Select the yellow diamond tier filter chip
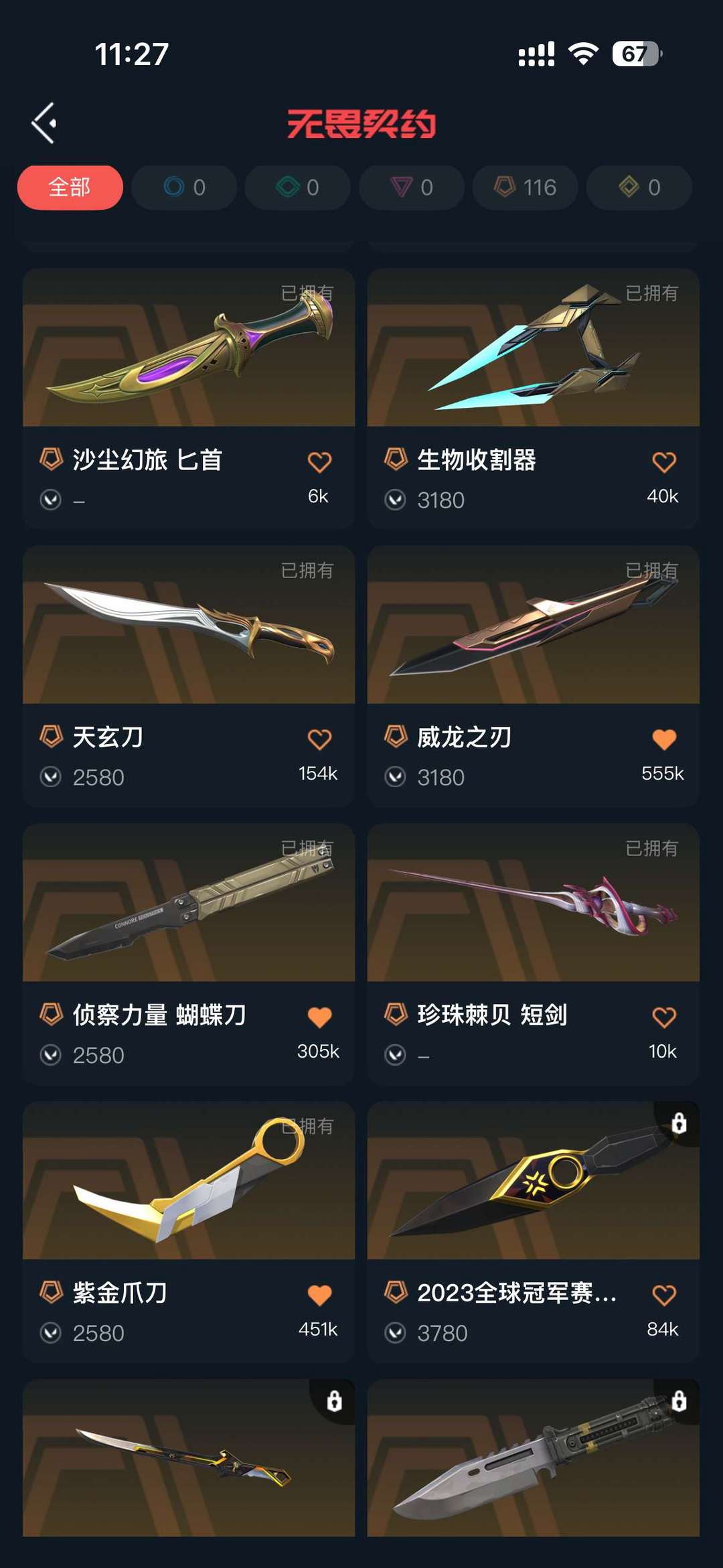Viewport: 723px width, 1568px height. click(x=639, y=188)
